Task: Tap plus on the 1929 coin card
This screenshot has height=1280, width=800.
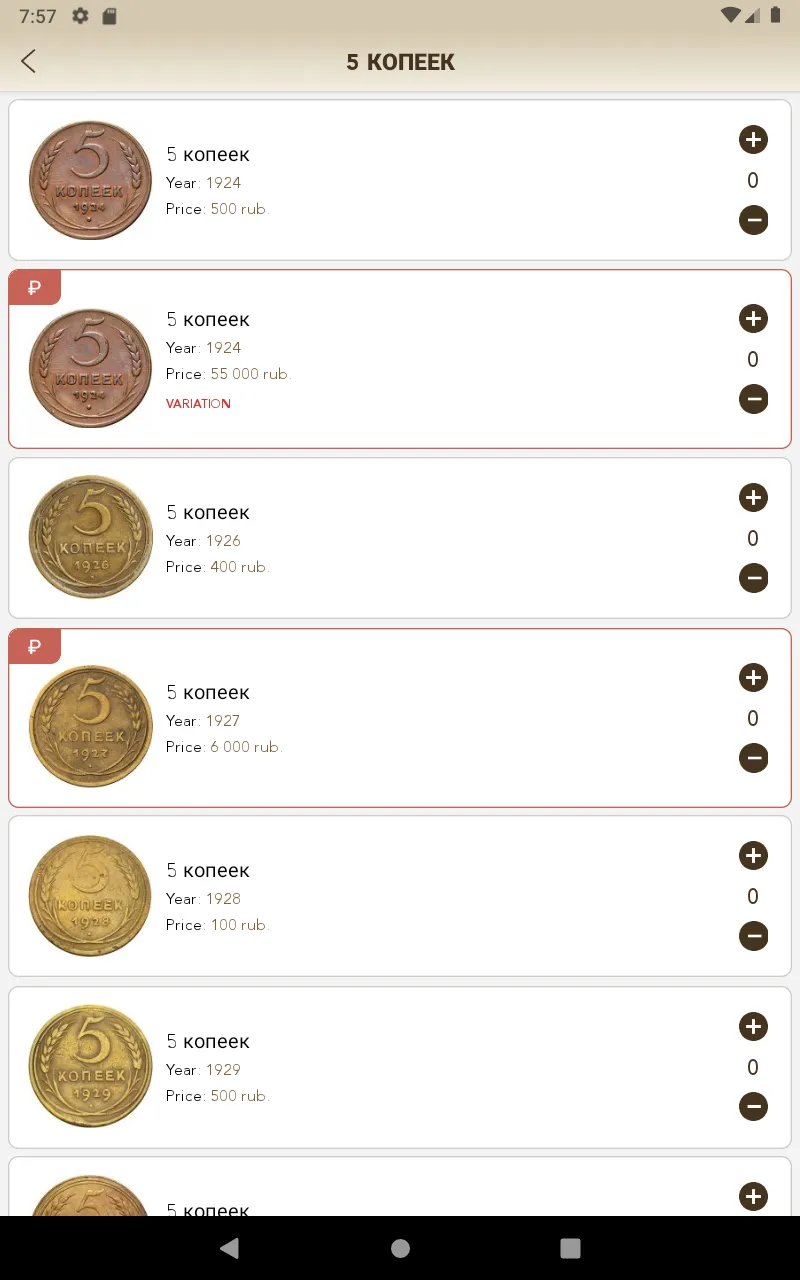Action: pos(753,1027)
